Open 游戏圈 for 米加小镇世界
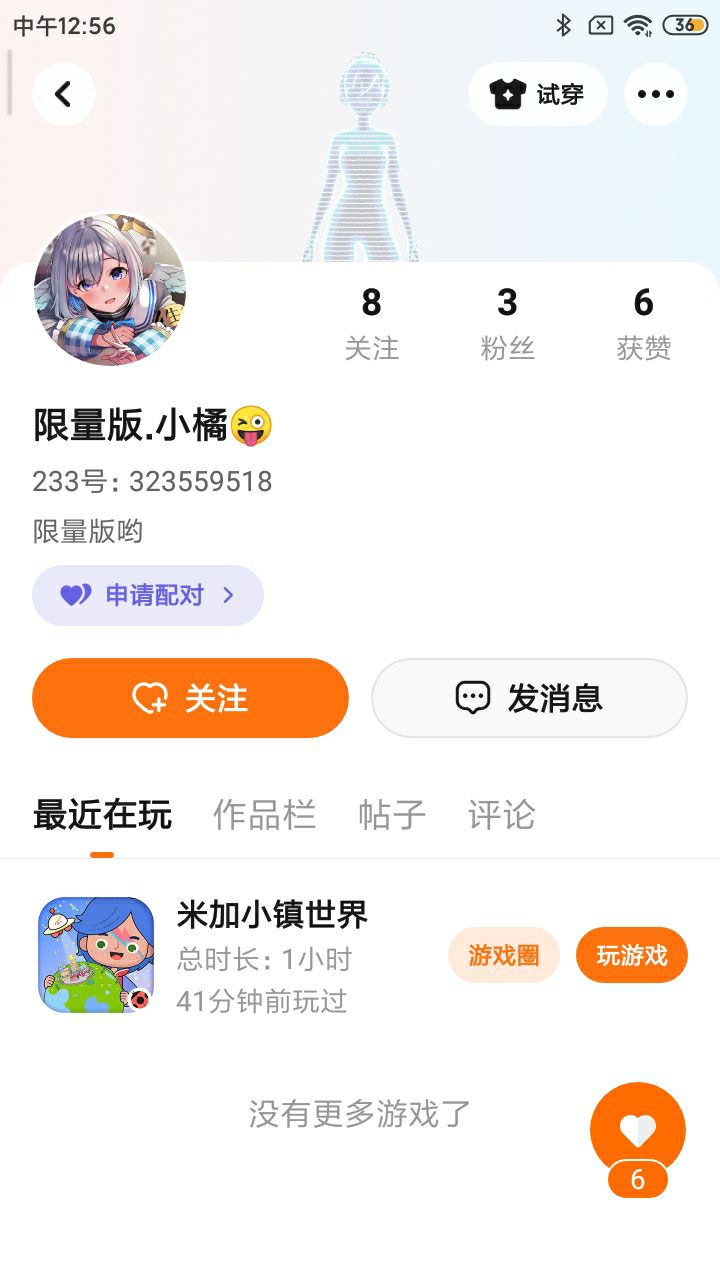This screenshot has height=1280, width=720. pyautogui.click(x=503, y=955)
